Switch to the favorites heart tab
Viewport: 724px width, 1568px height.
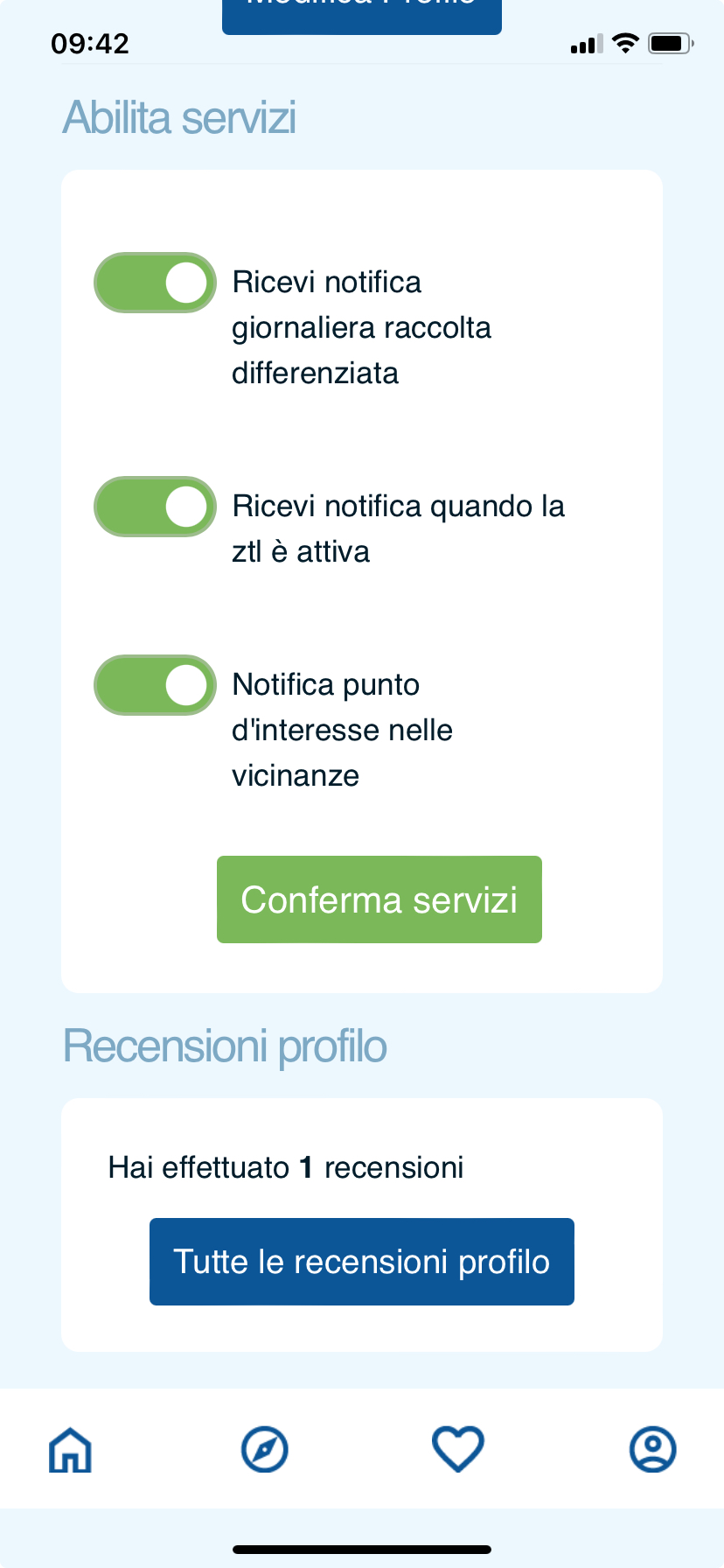pos(458,1450)
